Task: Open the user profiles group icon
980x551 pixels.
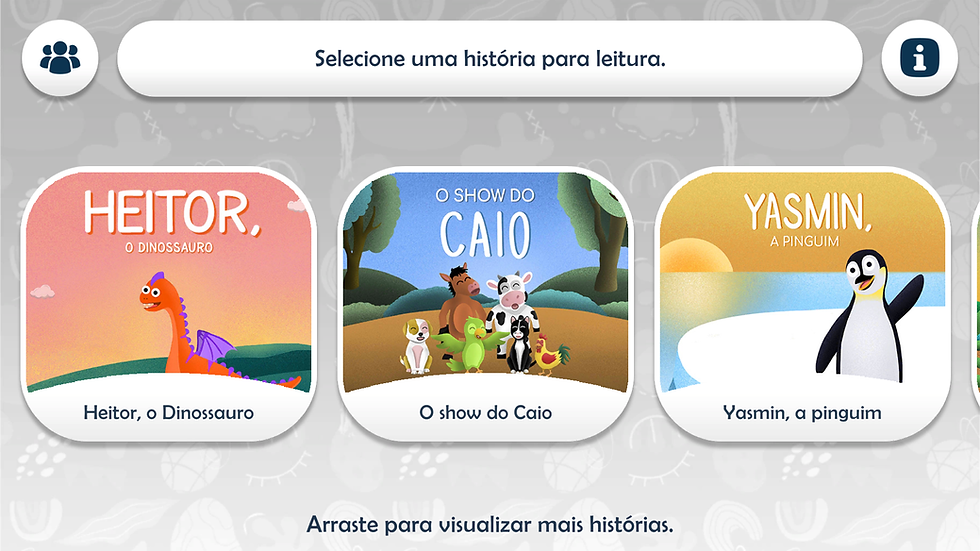Action: pos(60,58)
